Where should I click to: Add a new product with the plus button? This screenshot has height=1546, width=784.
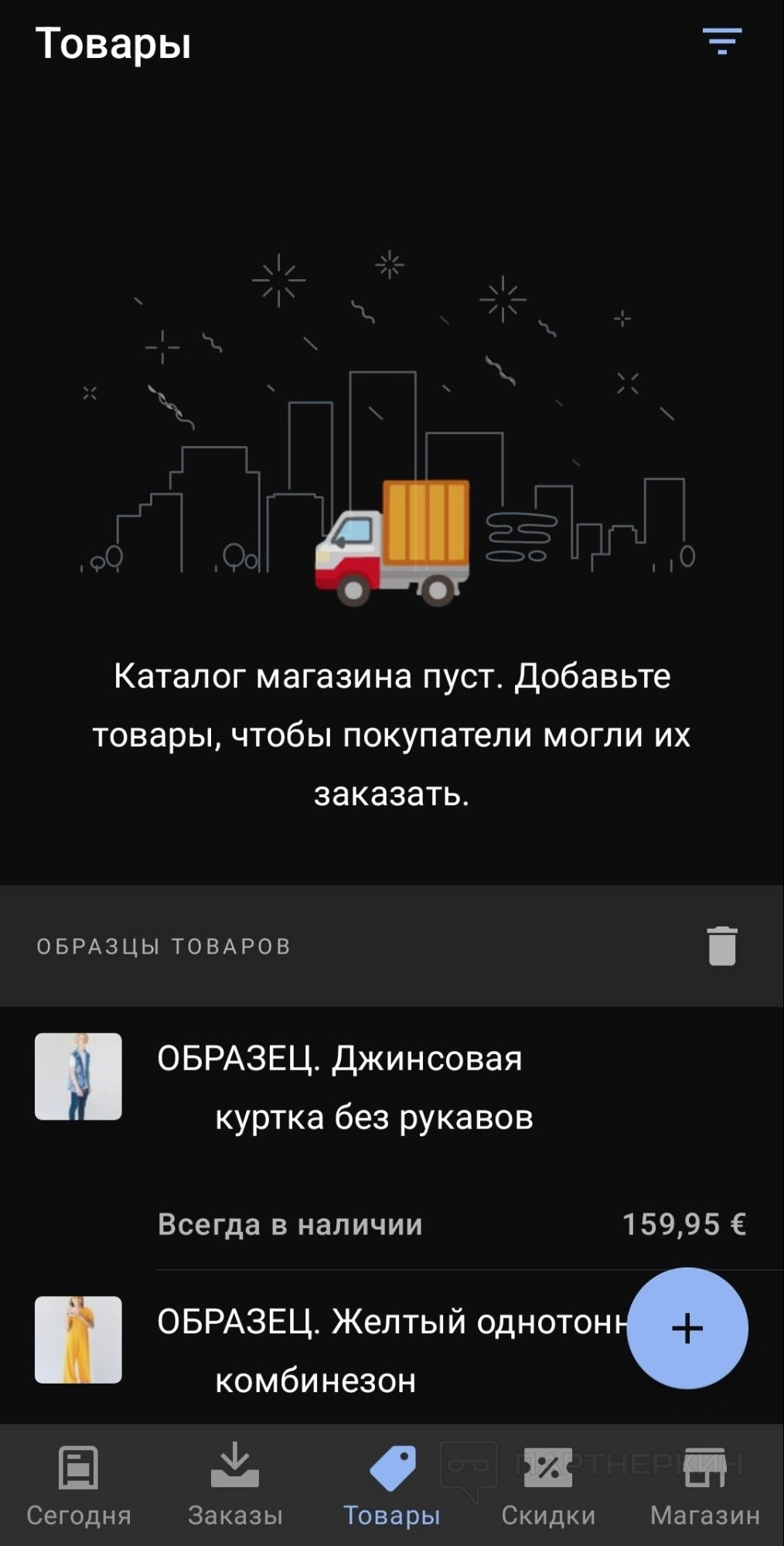pos(687,1328)
